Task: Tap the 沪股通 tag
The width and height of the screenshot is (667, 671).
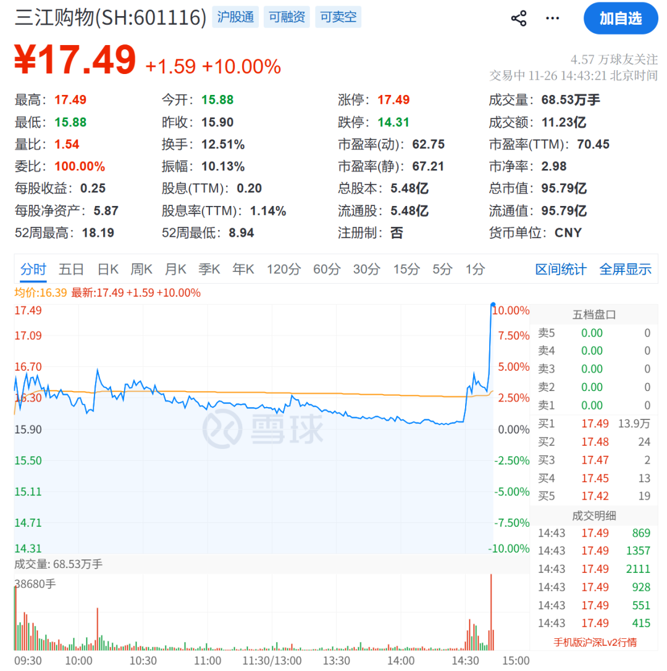Action: point(235,18)
